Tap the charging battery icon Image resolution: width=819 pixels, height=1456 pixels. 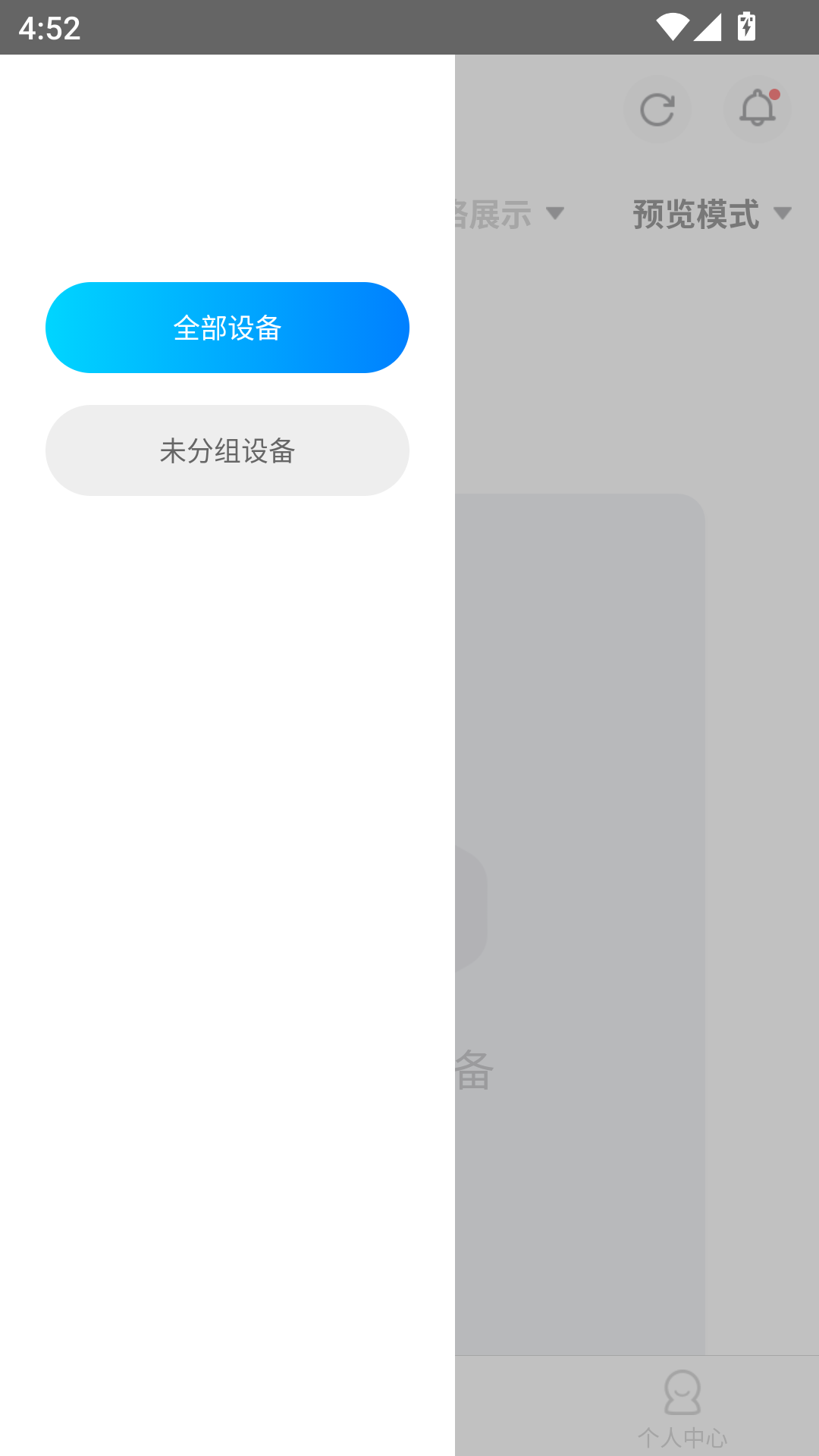click(x=745, y=27)
